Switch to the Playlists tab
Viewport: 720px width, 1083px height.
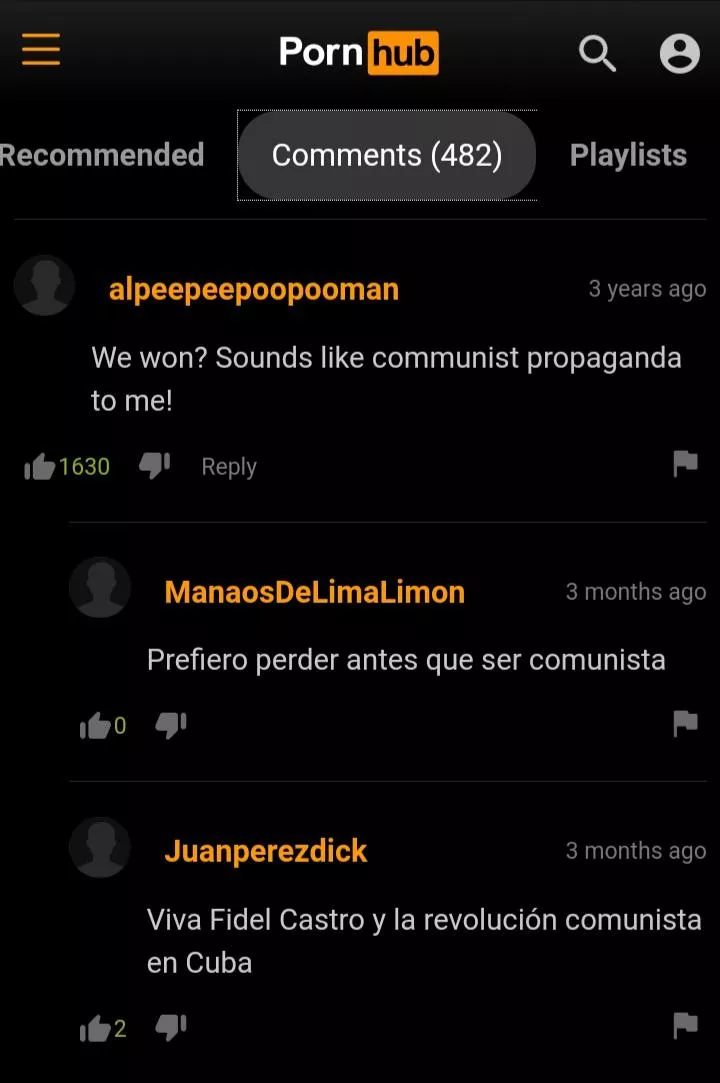(x=628, y=155)
